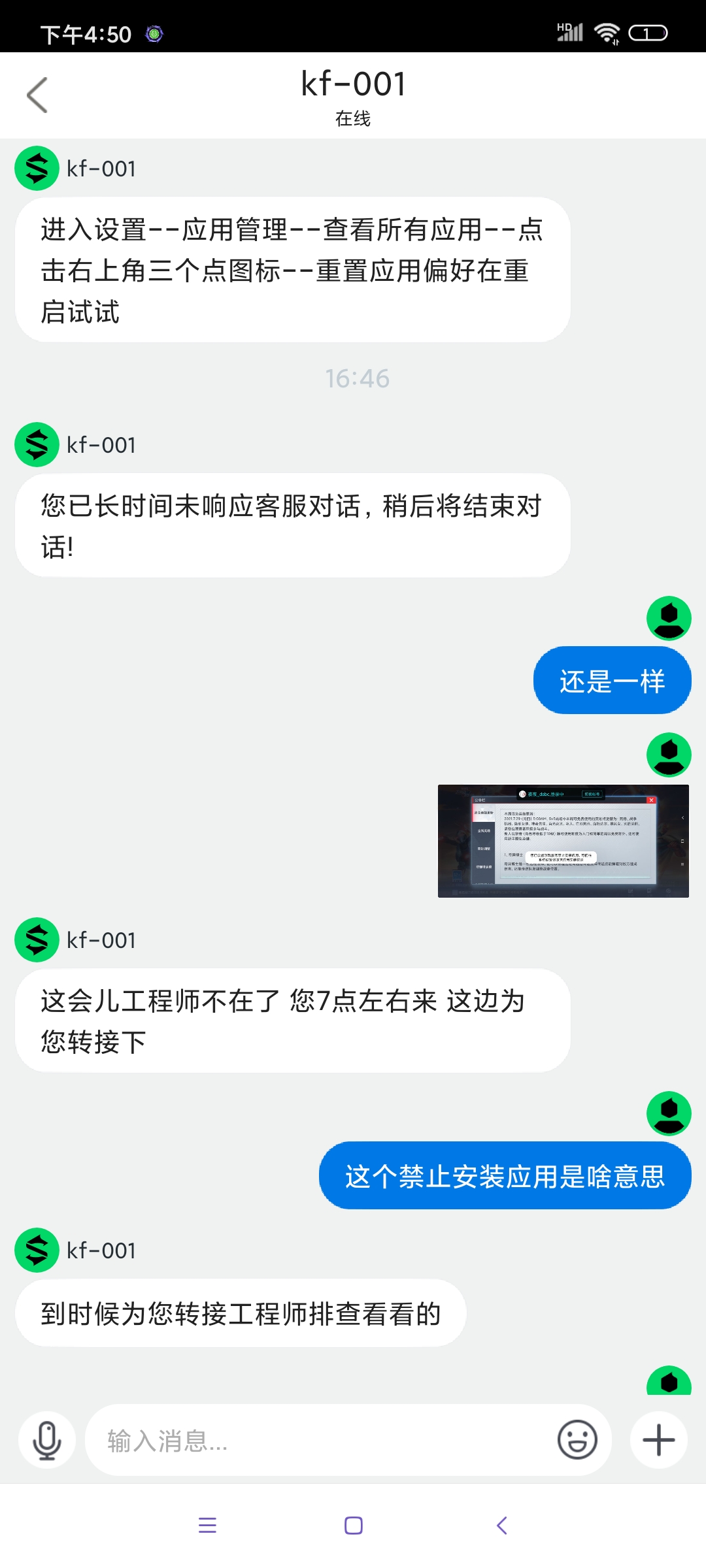The height and width of the screenshot is (1568, 706).
Task: Tap the system home button
Action: (x=354, y=1526)
